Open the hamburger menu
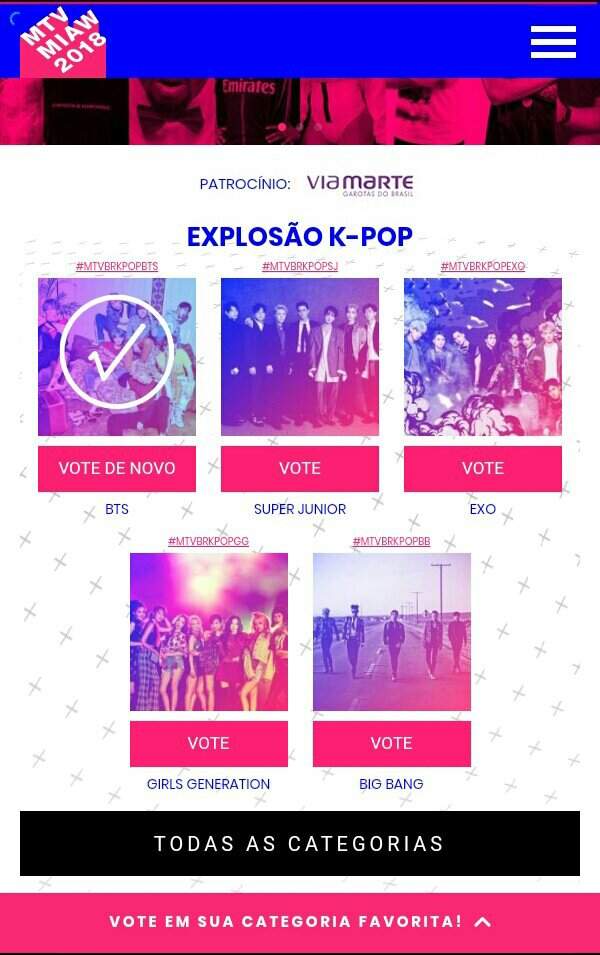600x955 pixels. [x=553, y=42]
